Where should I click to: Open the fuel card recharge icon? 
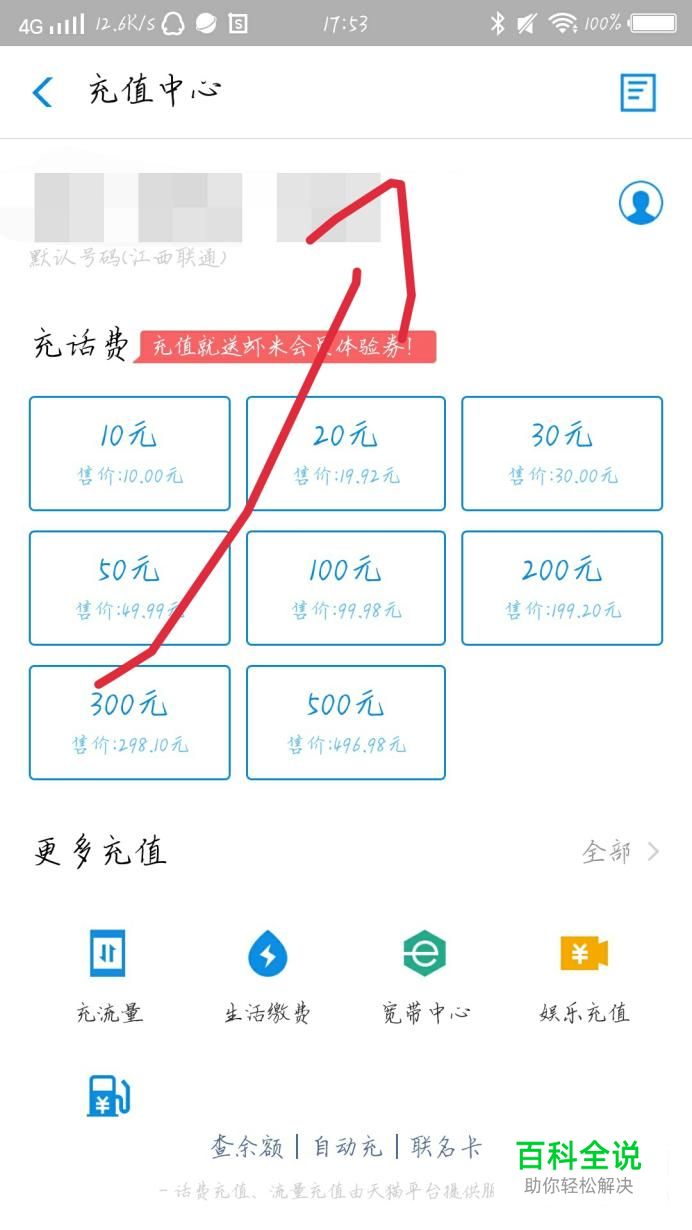pyautogui.click(x=109, y=1096)
